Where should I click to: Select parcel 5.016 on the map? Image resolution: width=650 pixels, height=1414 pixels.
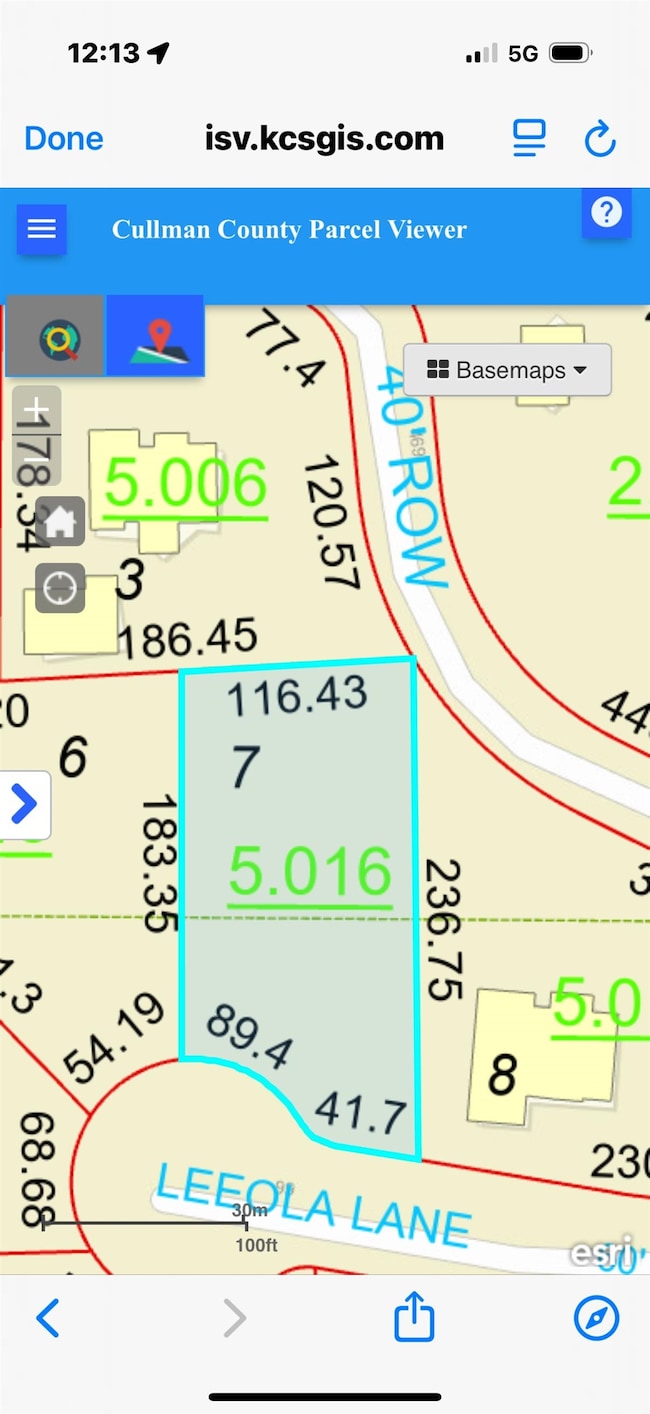click(x=310, y=872)
